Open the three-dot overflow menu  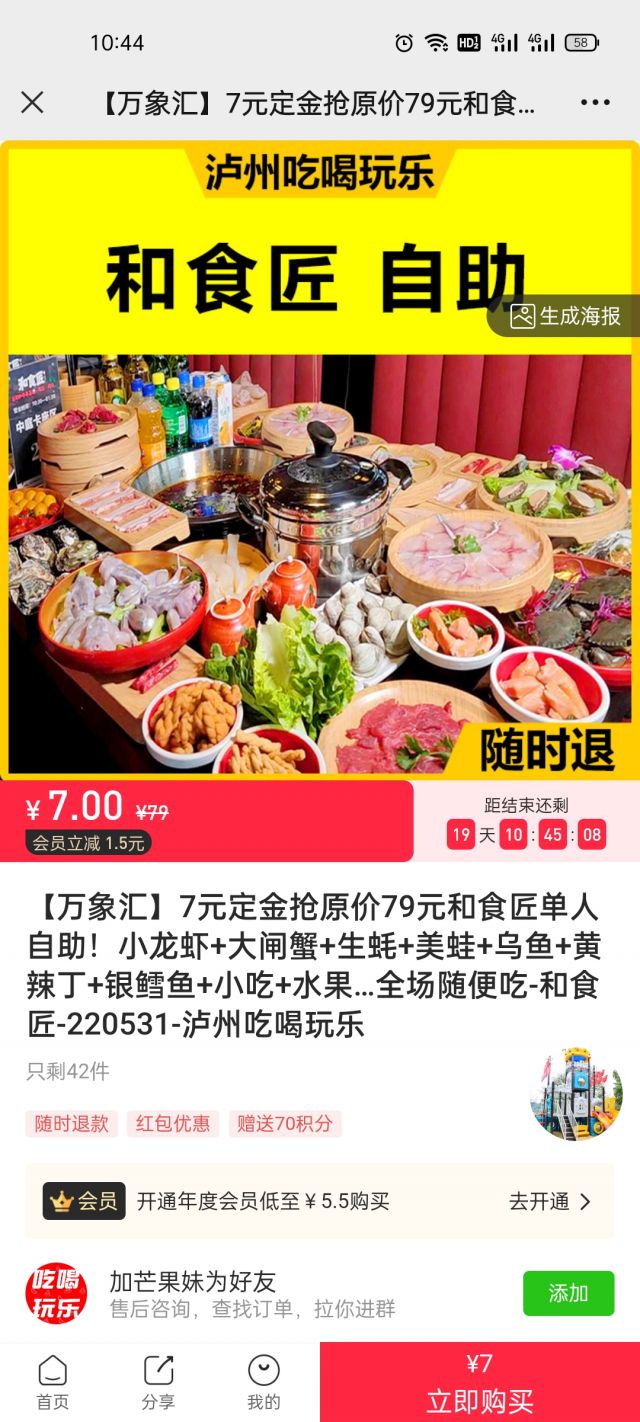coord(595,102)
